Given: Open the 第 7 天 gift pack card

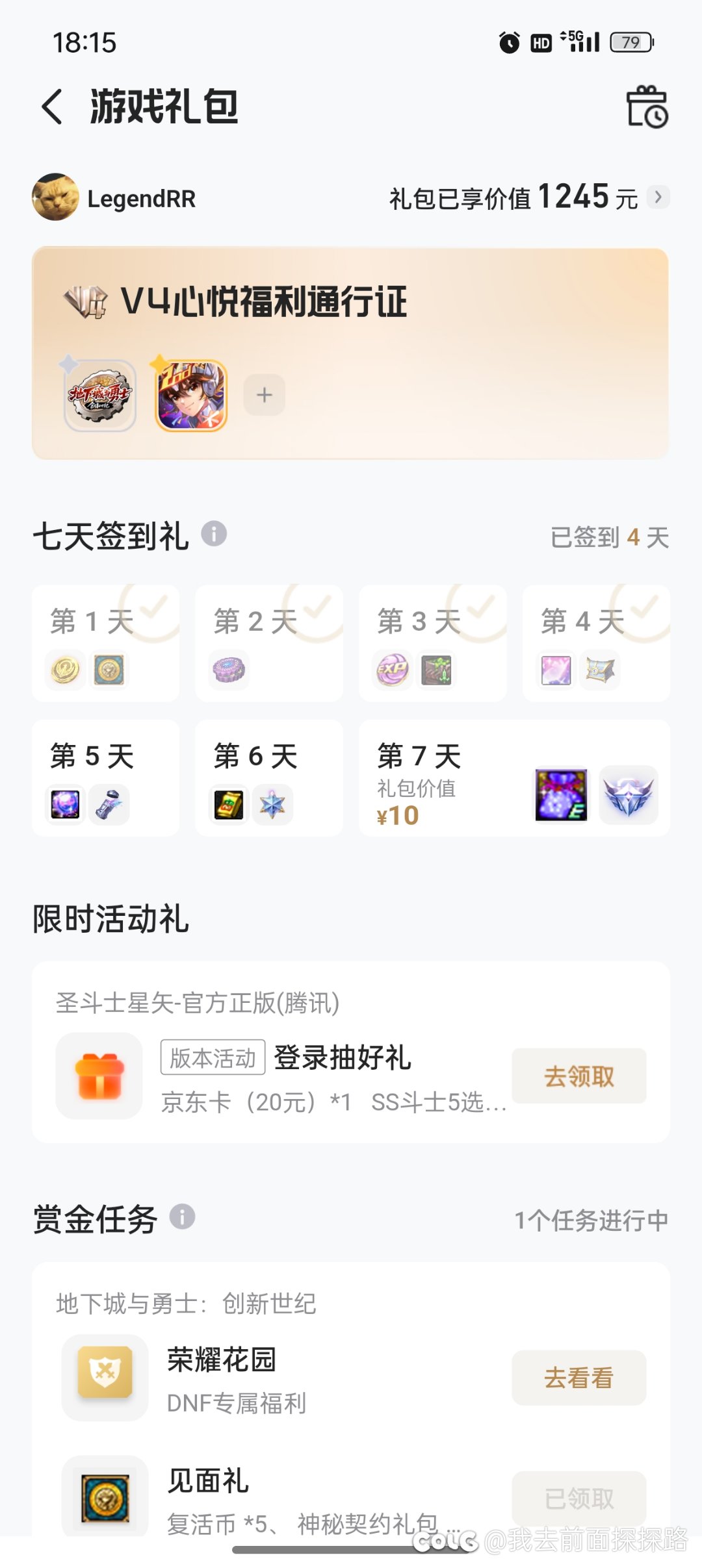Looking at the screenshot, I should coord(513,778).
